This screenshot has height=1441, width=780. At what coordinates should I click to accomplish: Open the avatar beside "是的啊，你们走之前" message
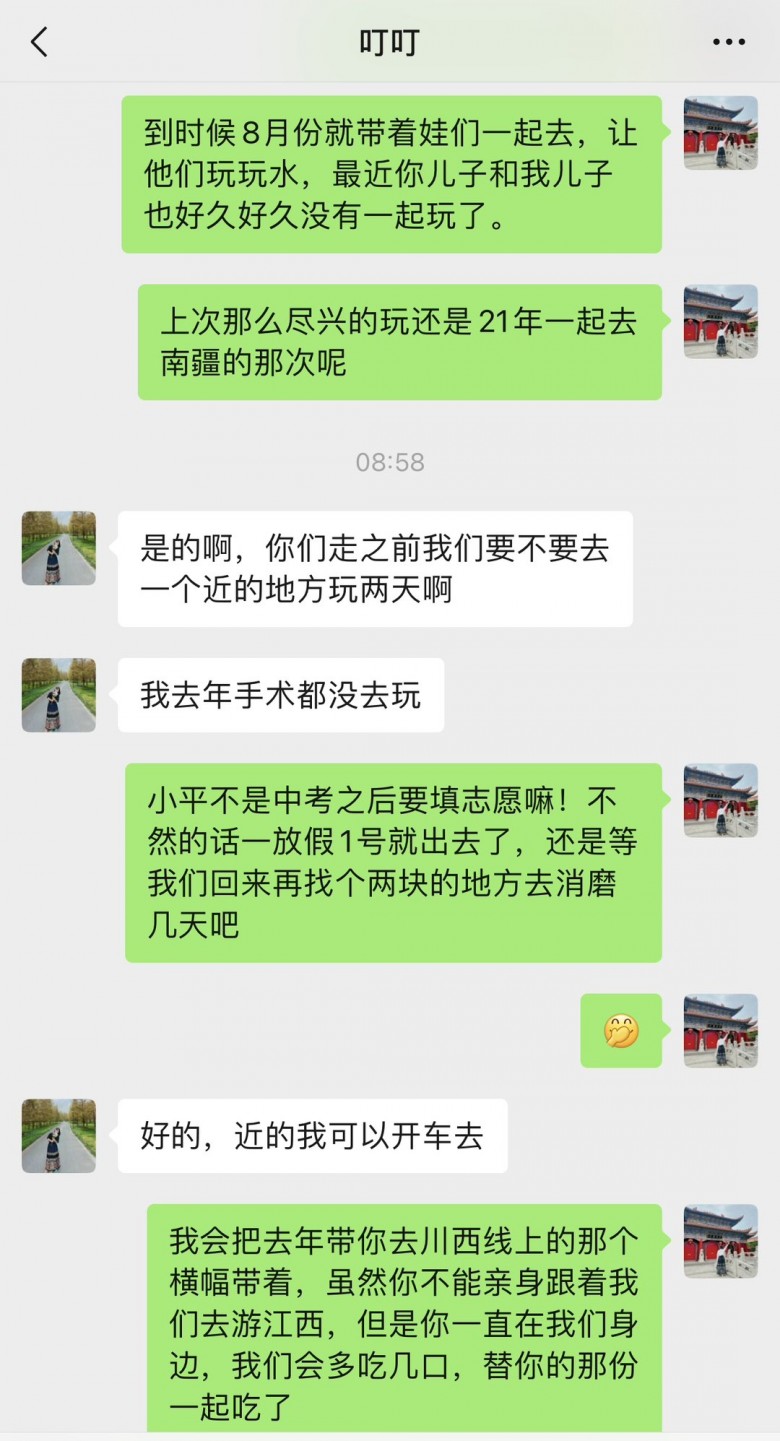(x=59, y=548)
